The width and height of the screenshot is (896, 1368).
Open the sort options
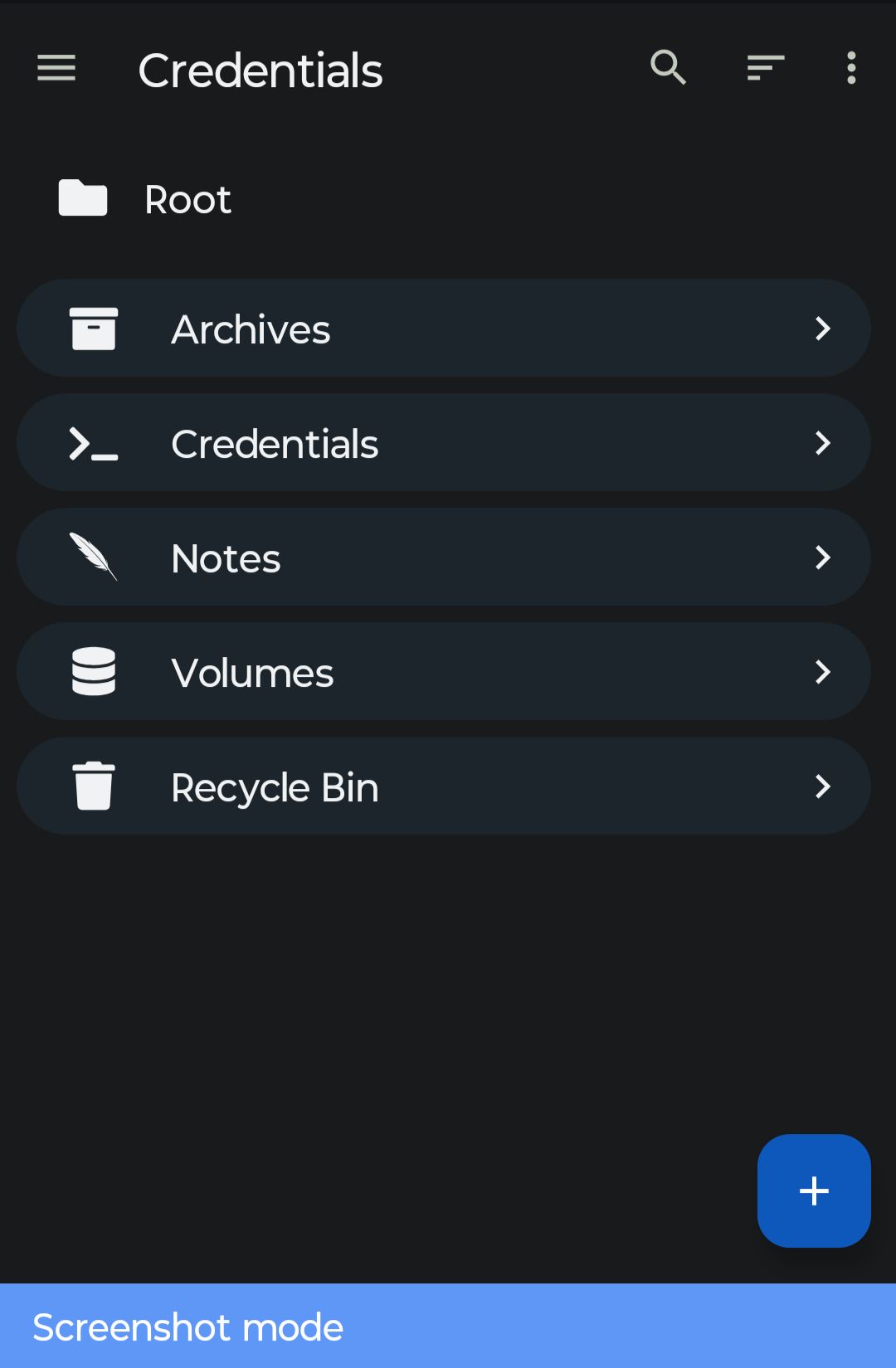point(765,68)
